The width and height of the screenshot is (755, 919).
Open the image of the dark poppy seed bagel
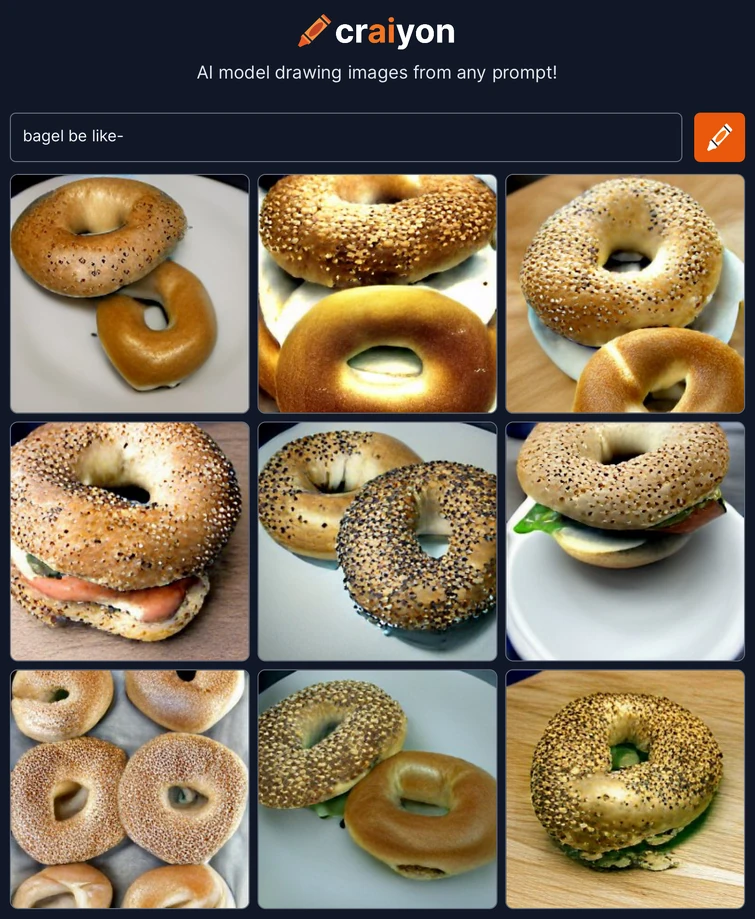[x=377, y=541]
